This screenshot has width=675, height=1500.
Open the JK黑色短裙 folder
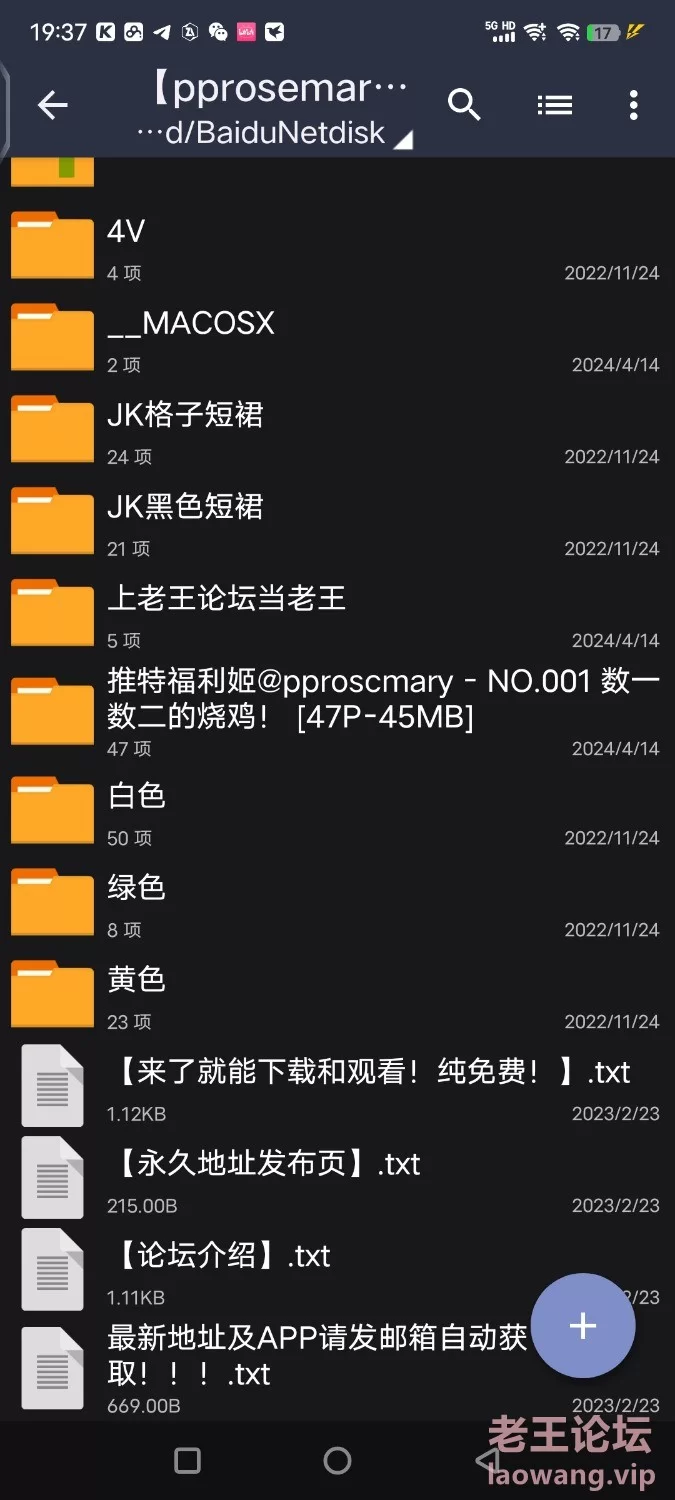337,524
